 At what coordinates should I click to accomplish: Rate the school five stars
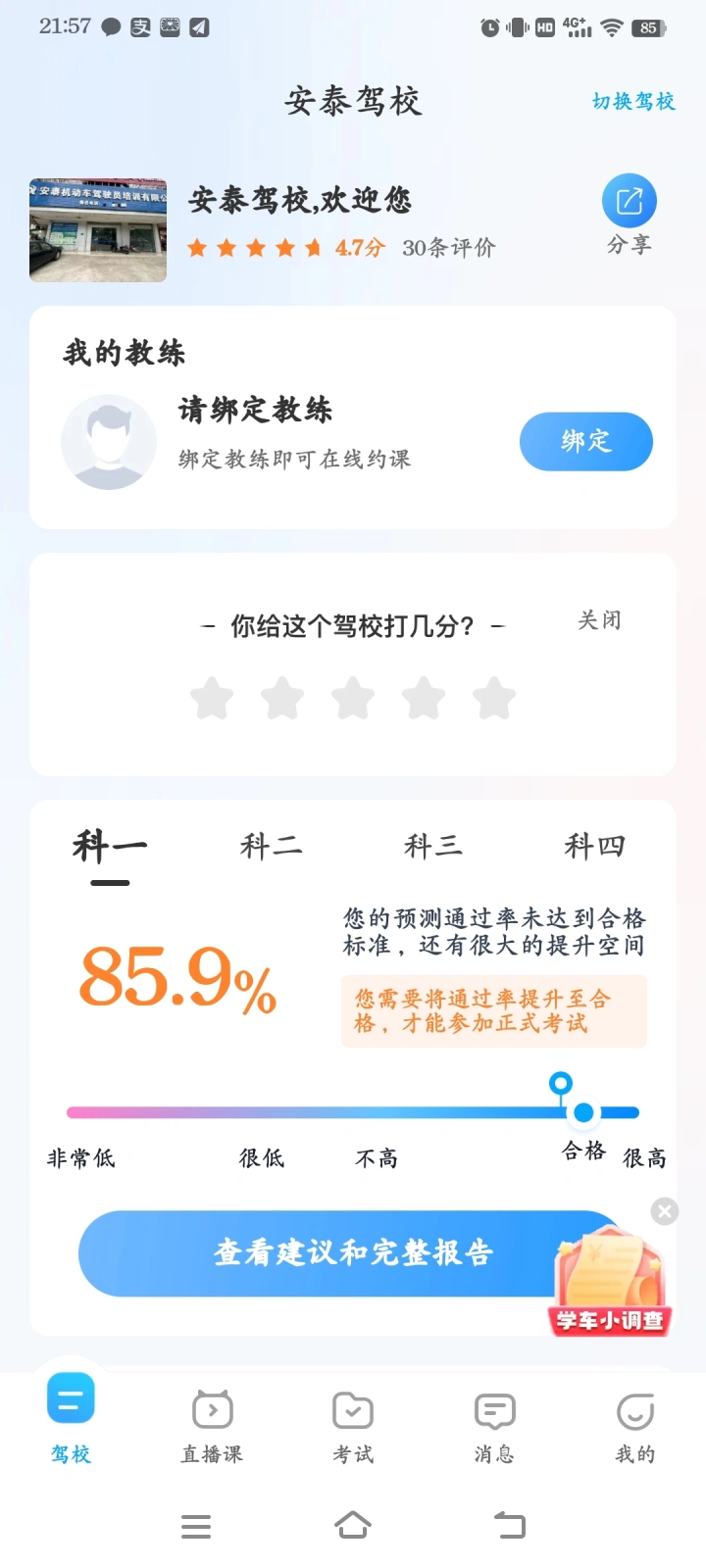tap(494, 699)
